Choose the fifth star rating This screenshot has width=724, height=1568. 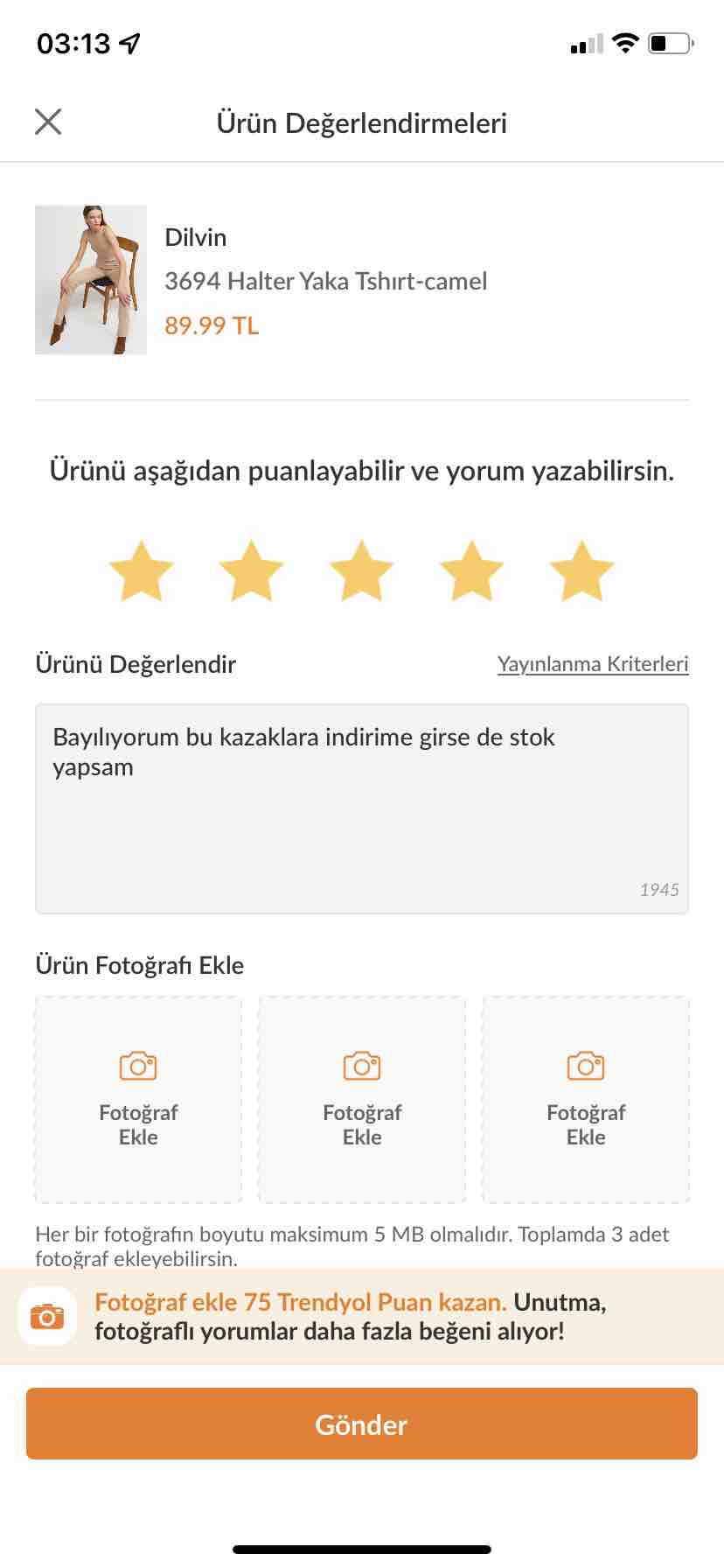[581, 570]
